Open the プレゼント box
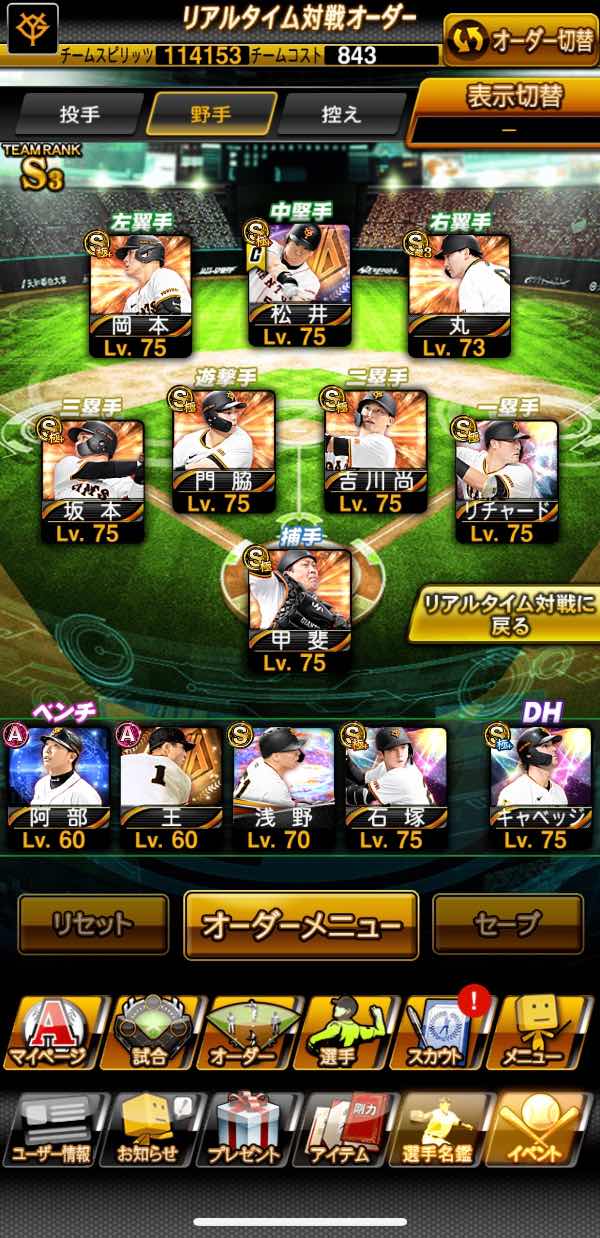This screenshot has height=1238, width=600. click(x=245, y=1130)
